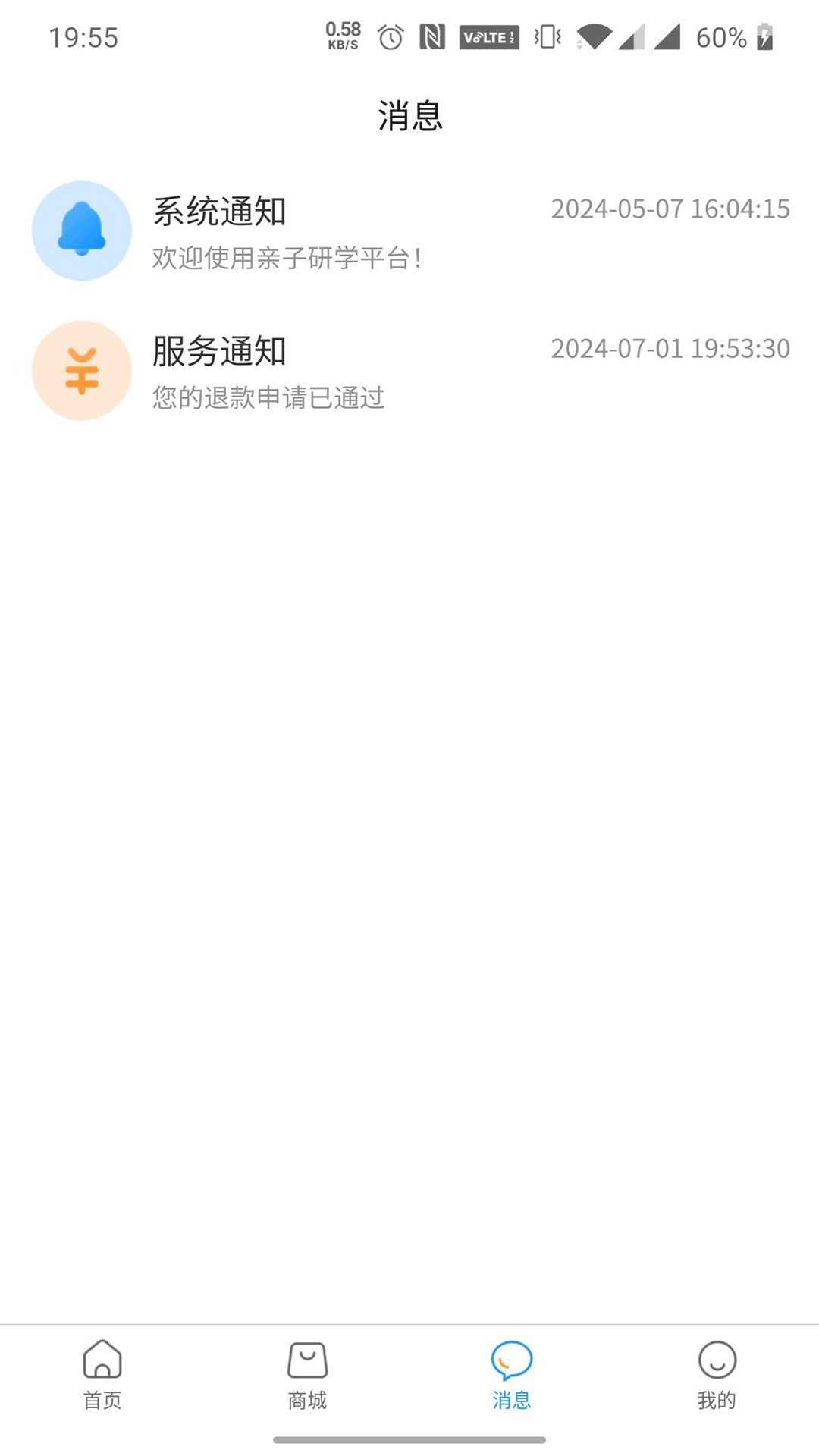Tap the 消息 page title
The width and height of the screenshot is (819, 1456).
click(x=409, y=115)
